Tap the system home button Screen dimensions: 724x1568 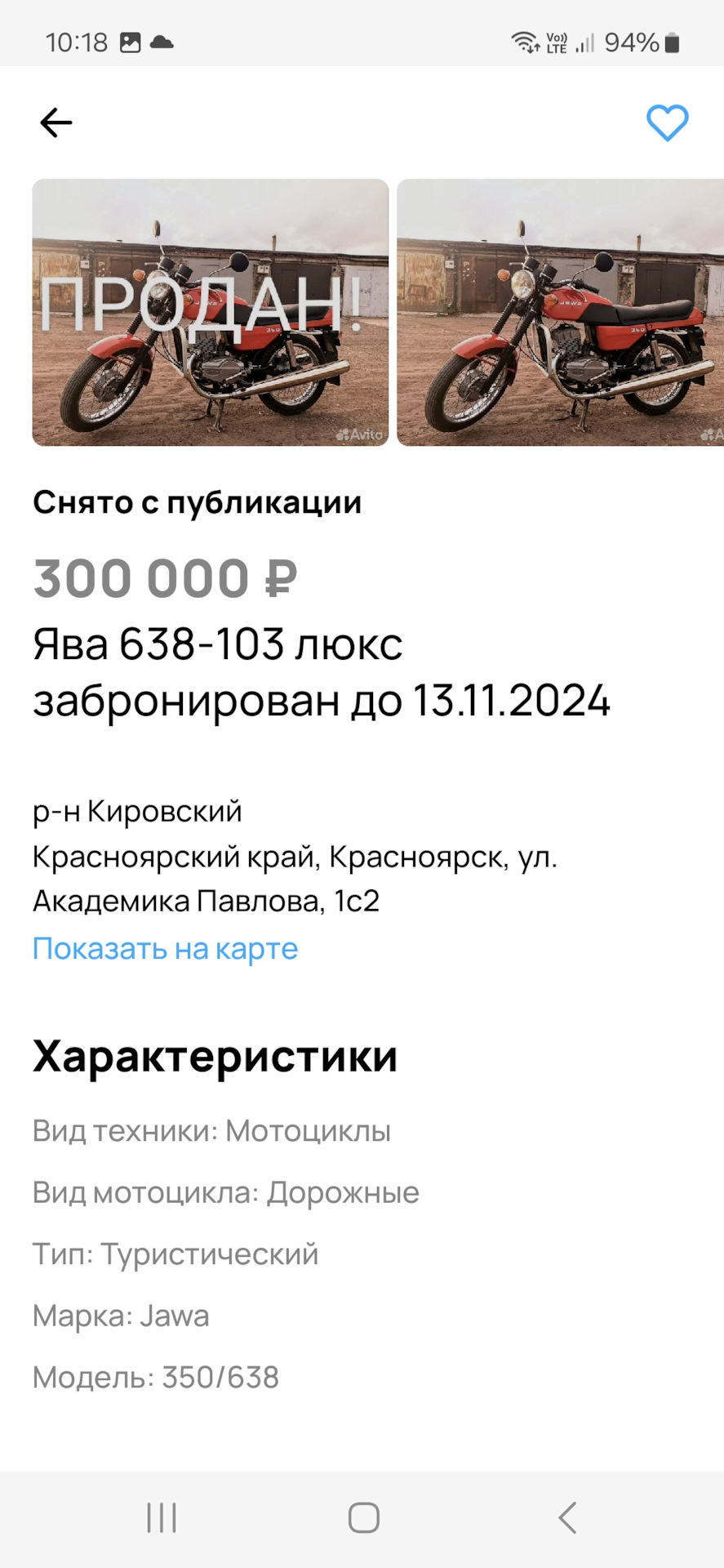(x=363, y=1518)
